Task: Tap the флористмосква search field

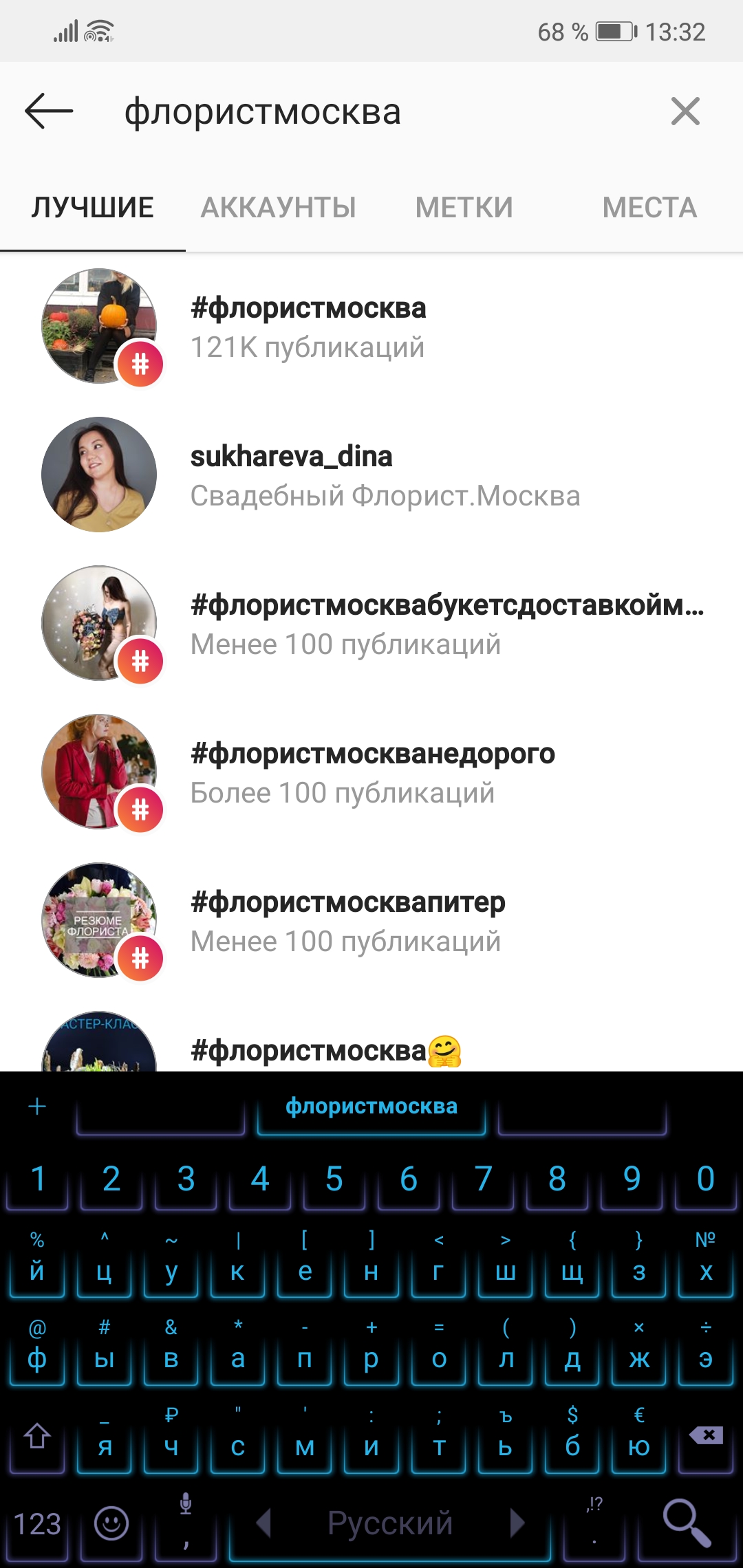Action: 371,111
